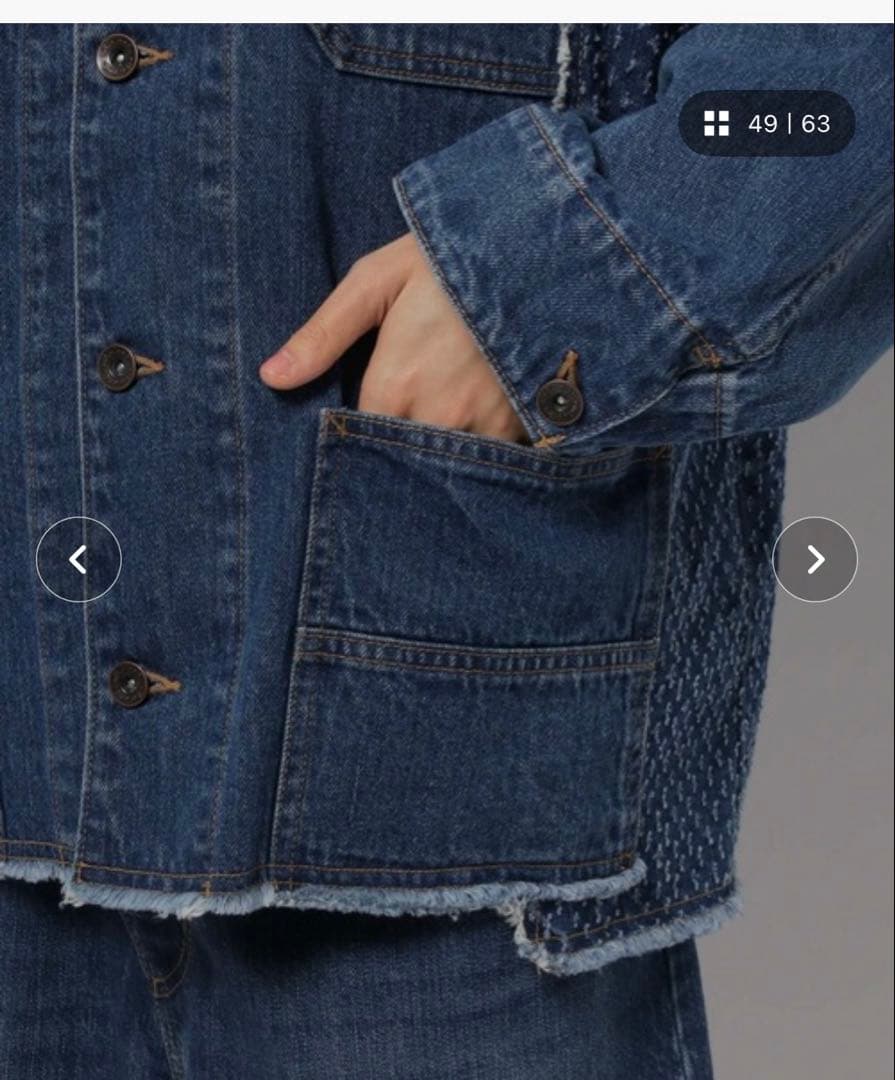Image resolution: width=895 pixels, height=1080 pixels.
Task: Go to the previous product photo
Action: [78, 559]
